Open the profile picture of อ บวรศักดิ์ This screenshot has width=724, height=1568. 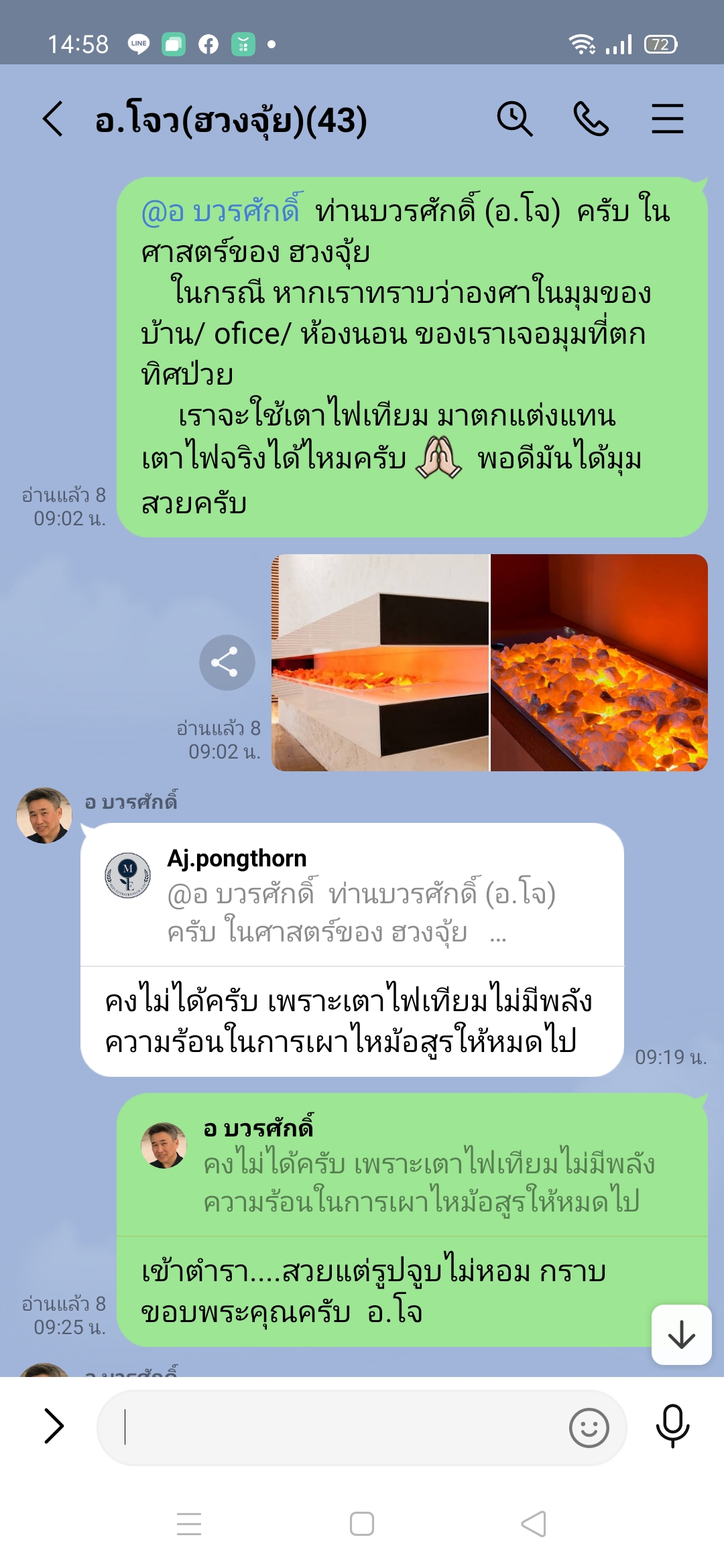tap(44, 815)
